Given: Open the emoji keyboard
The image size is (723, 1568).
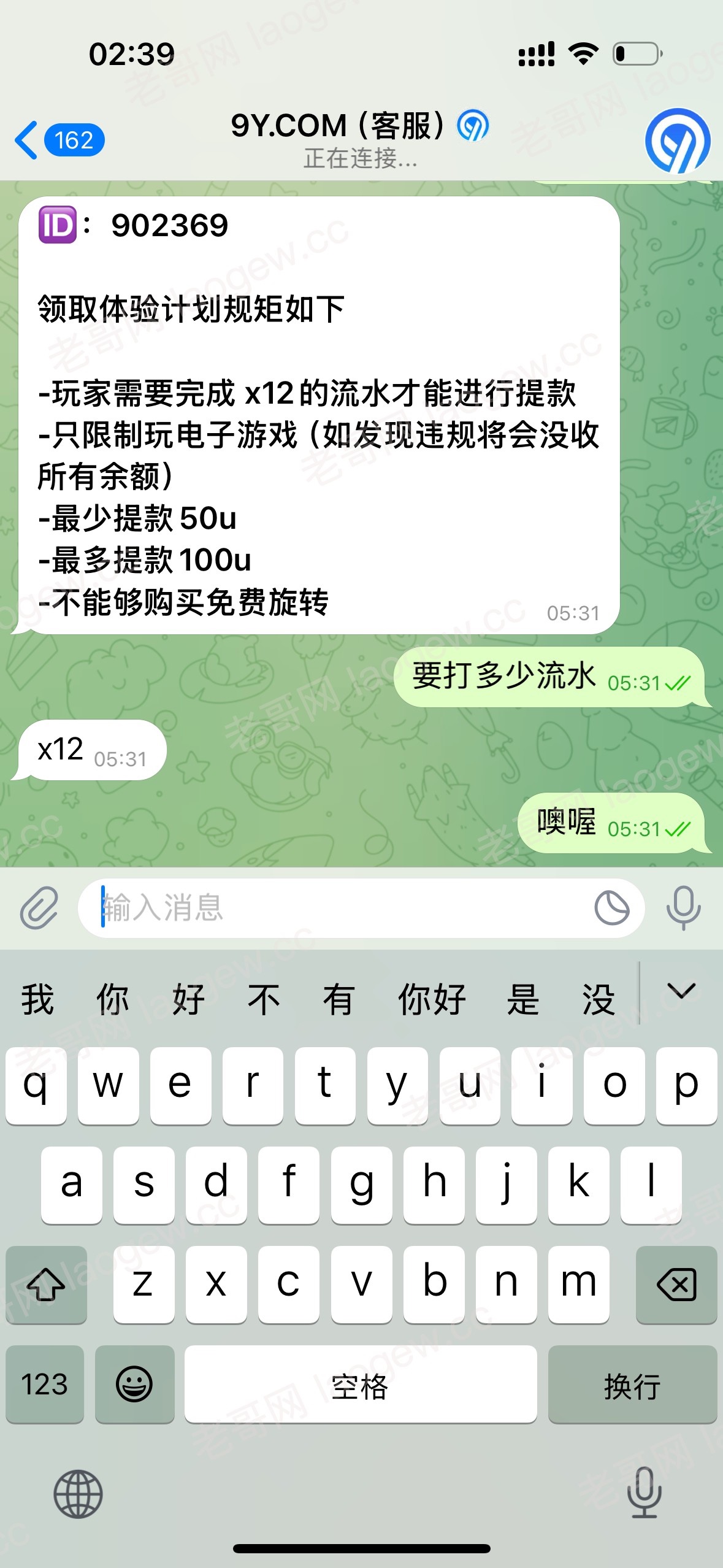Looking at the screenshot, I should 134,1384.
